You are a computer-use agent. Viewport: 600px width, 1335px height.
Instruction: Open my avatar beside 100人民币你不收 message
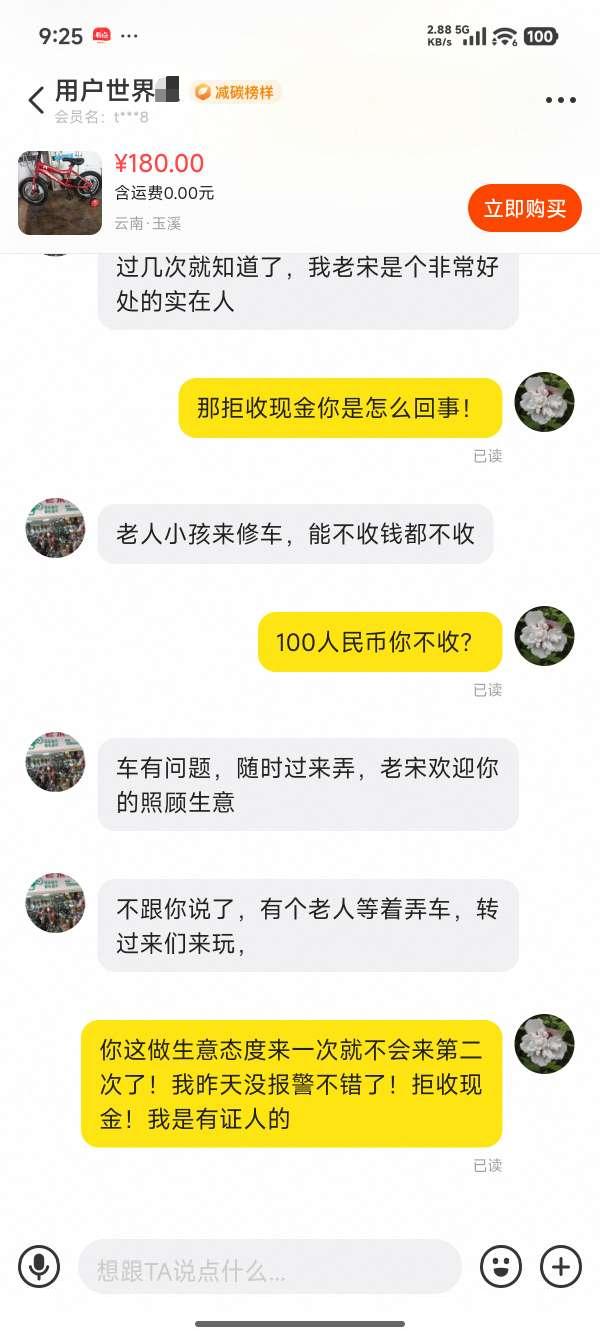(544, 636)
